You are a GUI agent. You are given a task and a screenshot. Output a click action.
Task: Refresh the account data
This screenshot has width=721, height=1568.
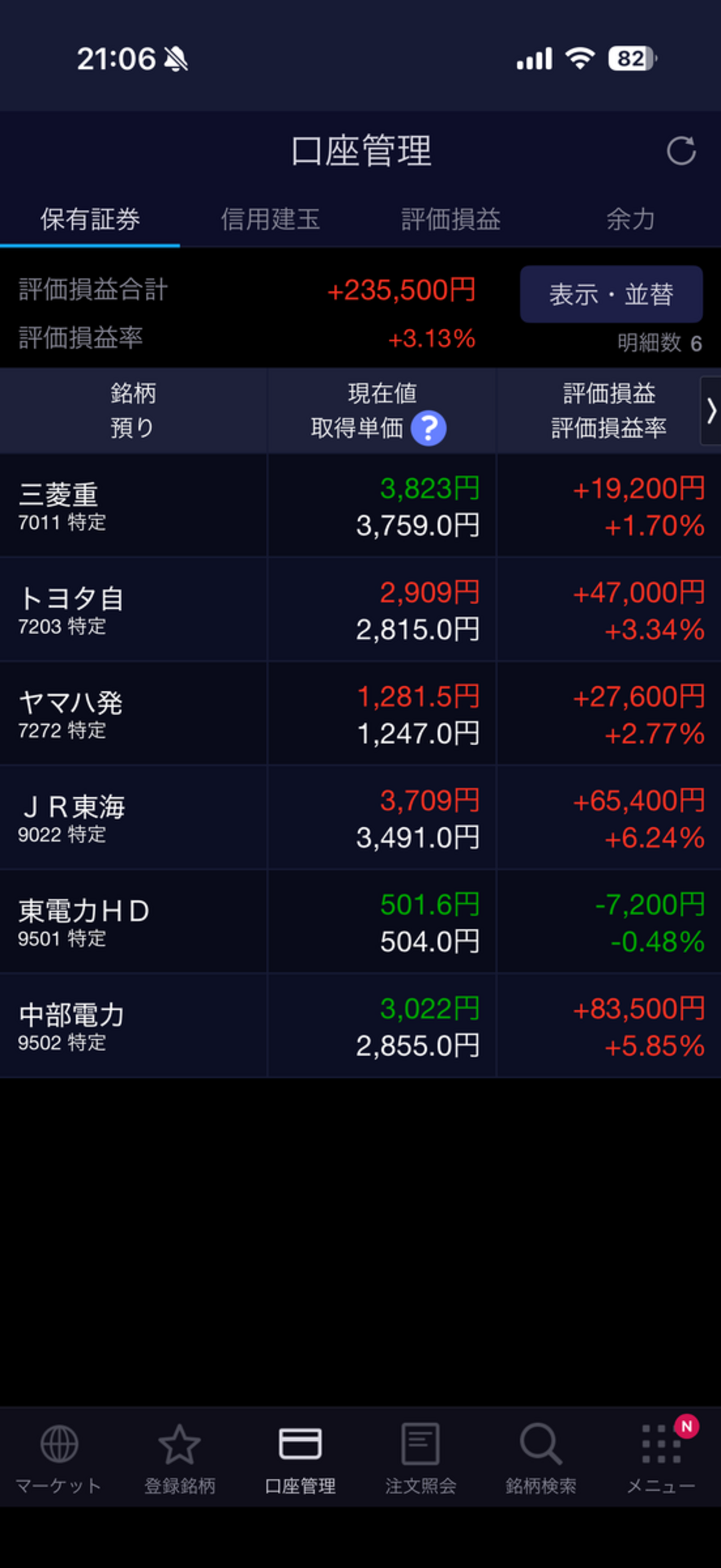(x=681, y=151)
